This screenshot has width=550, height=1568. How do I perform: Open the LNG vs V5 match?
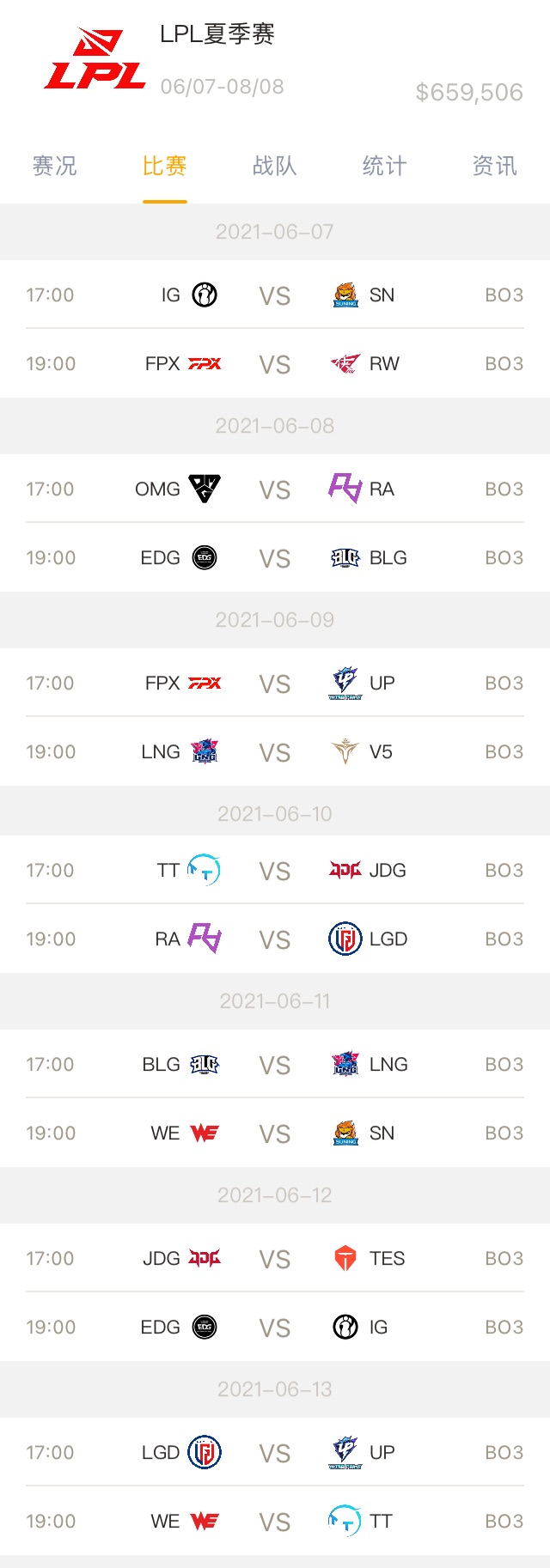275,752
